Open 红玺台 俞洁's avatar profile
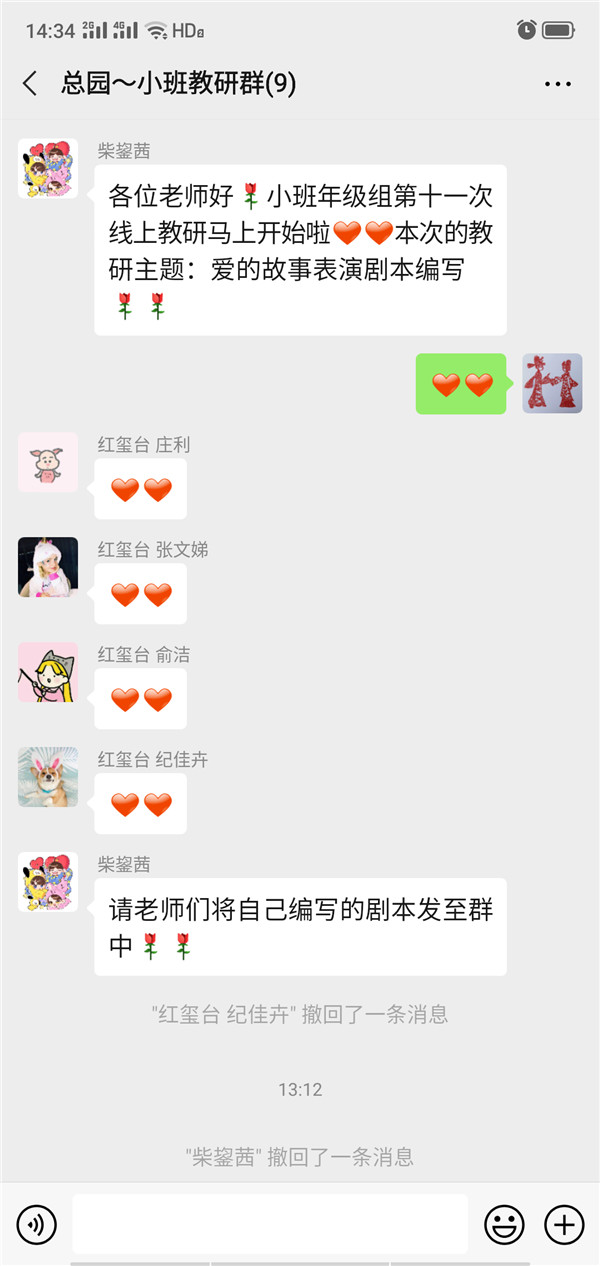The width and height of the screenshot is (600, 1266). 47,672
